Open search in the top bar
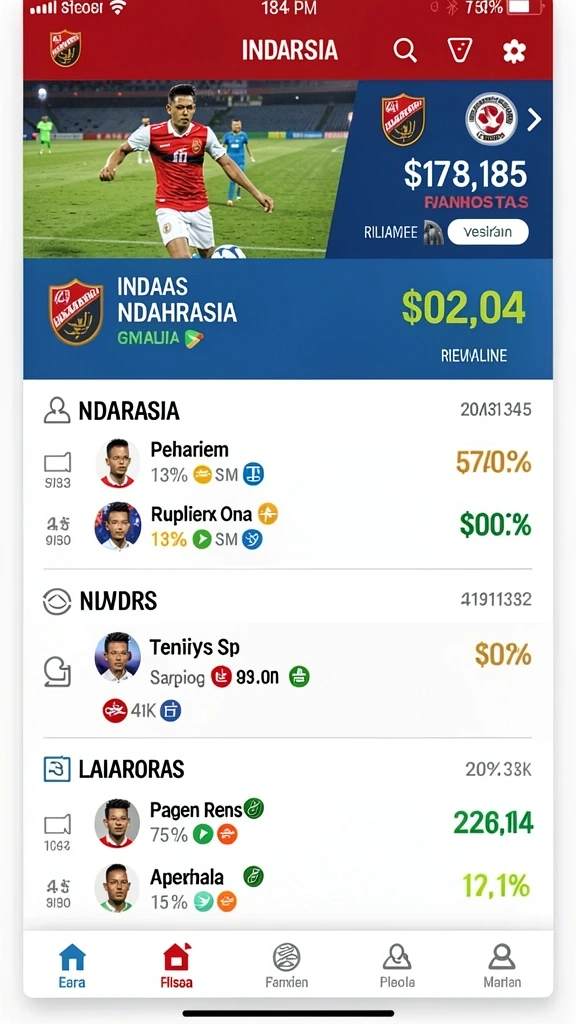Screen dimensions: 576x1024 click(x=405, y=50)
